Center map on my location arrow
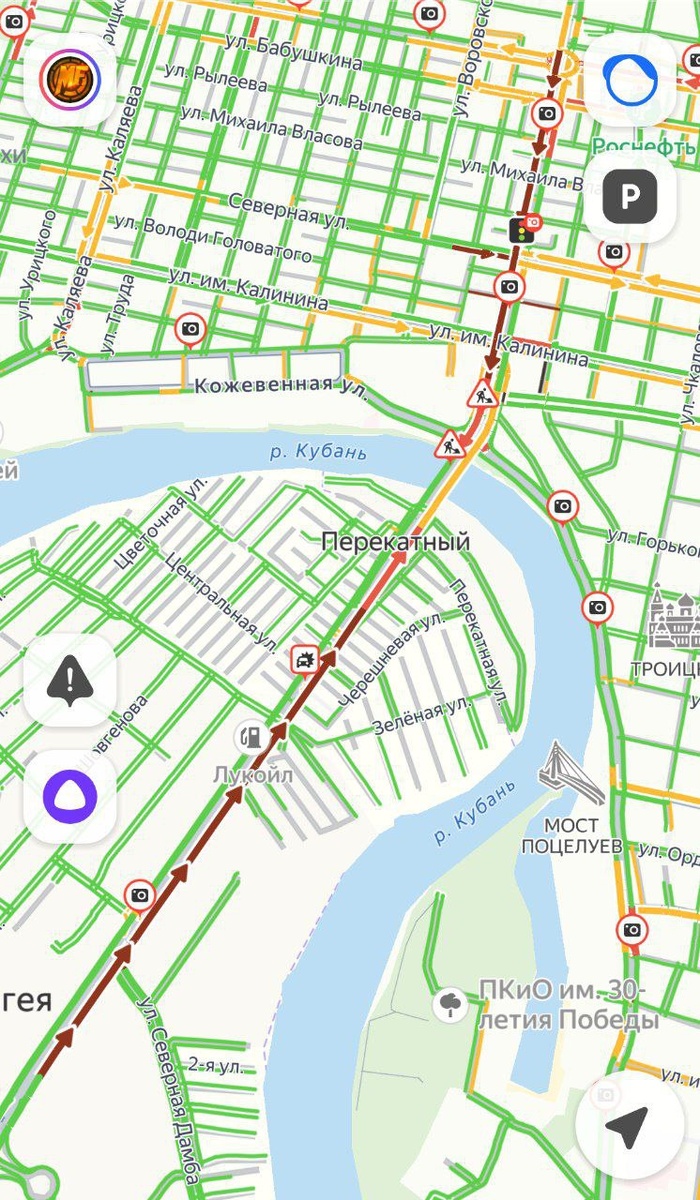The height and width of the screenshot is (1200, 700). (629, 1128)
